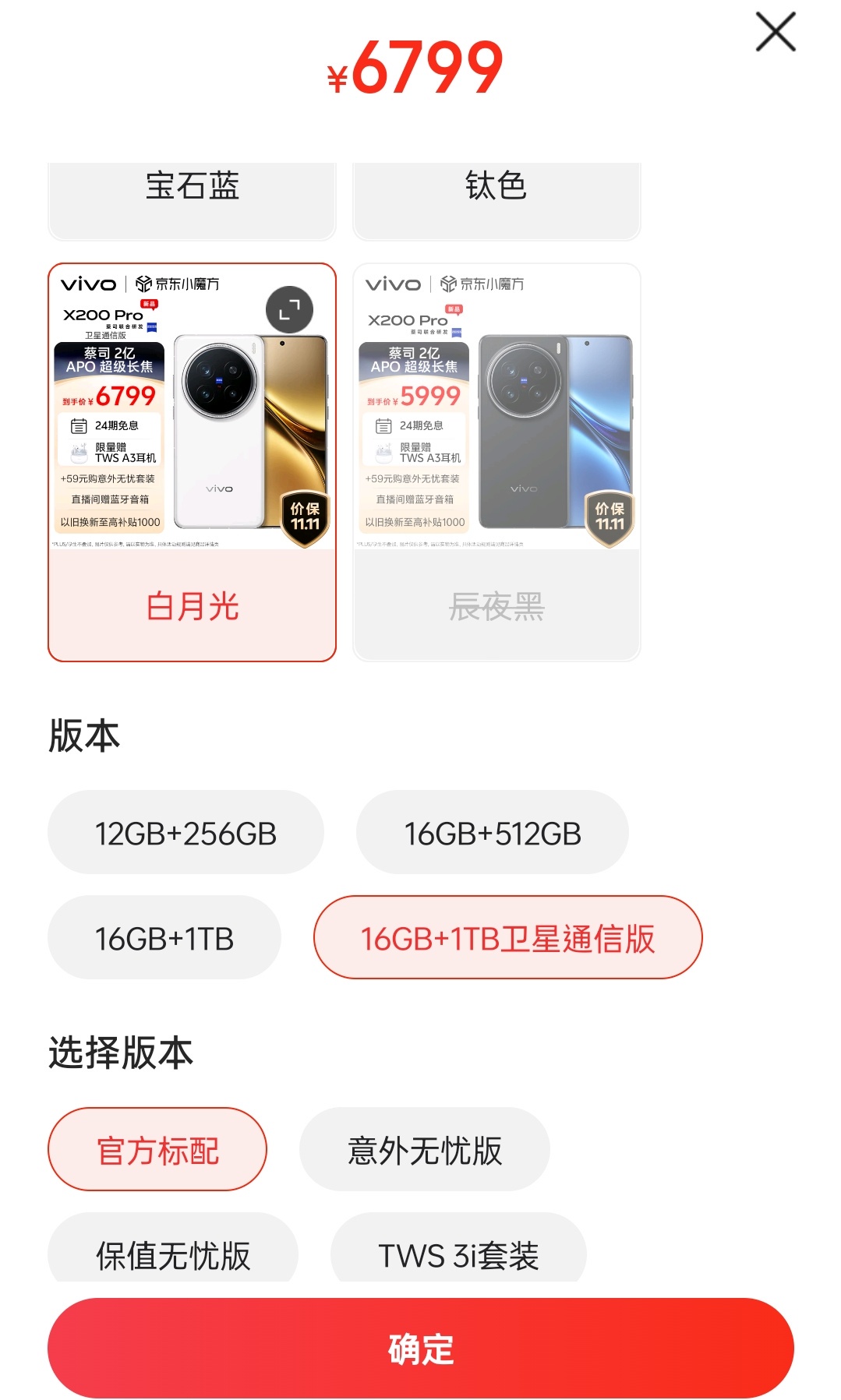Pick the 16GB+1TB卫星通信版 version
Image resolution: width=841 pixels, height=1400 pixels.
point(507,938)
